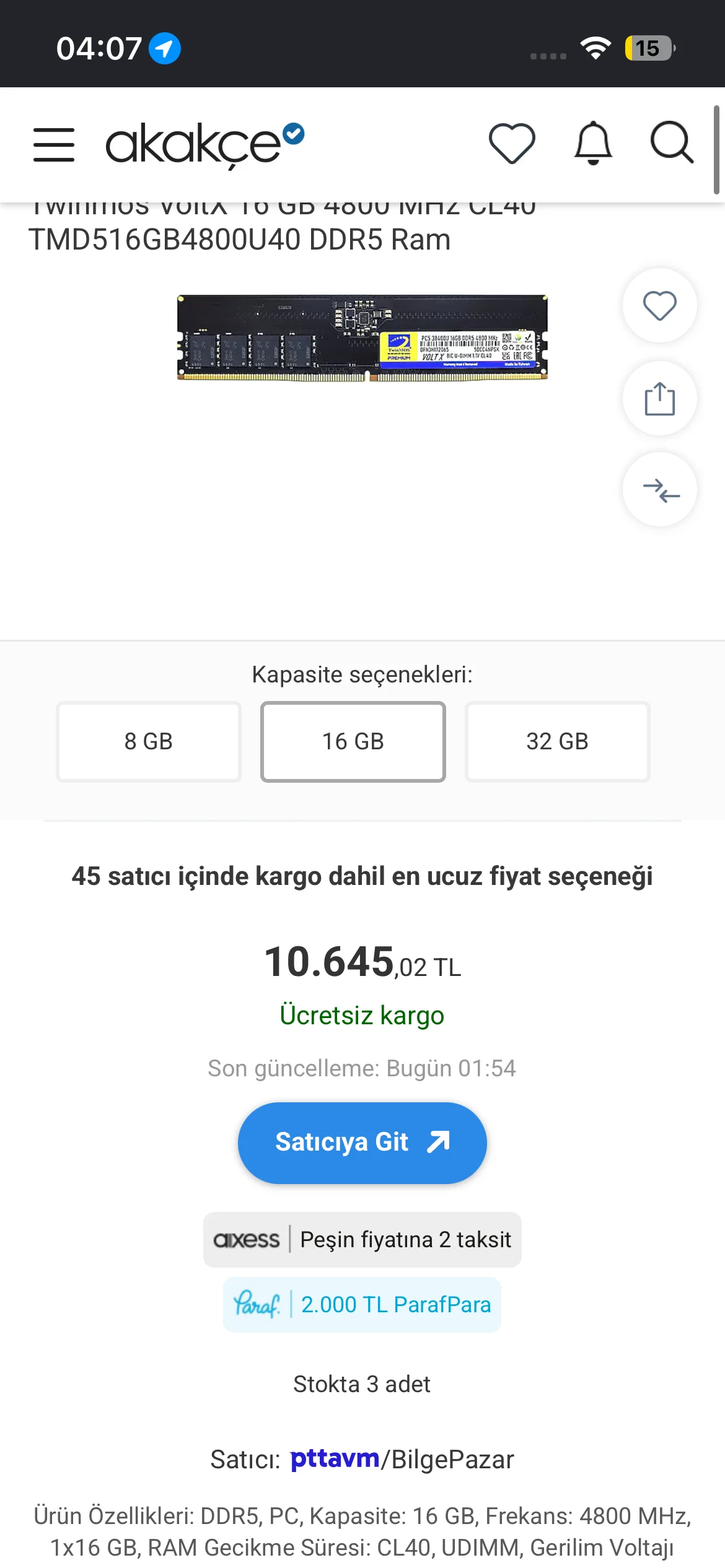This screenshot has width=725, height=1568.
Task: Select the 16 GB capacity option
Action: (x=353, y=741)
